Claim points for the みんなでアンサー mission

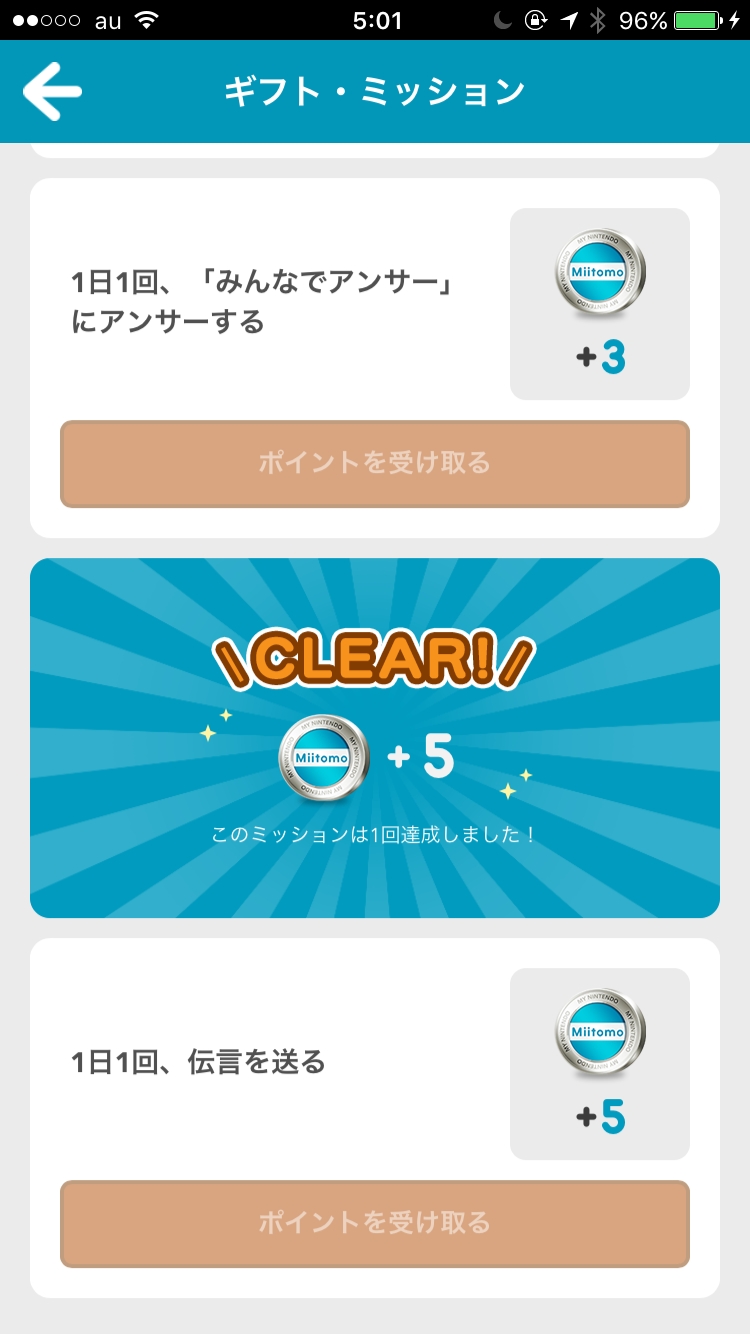[x=374, y=463]
